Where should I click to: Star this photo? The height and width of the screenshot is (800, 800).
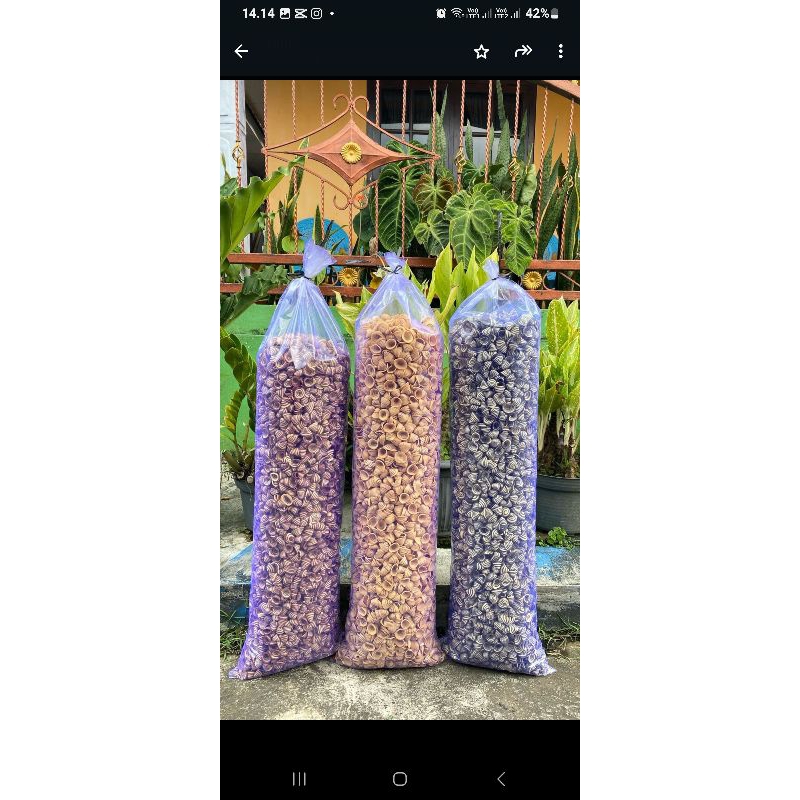(481, 51)
